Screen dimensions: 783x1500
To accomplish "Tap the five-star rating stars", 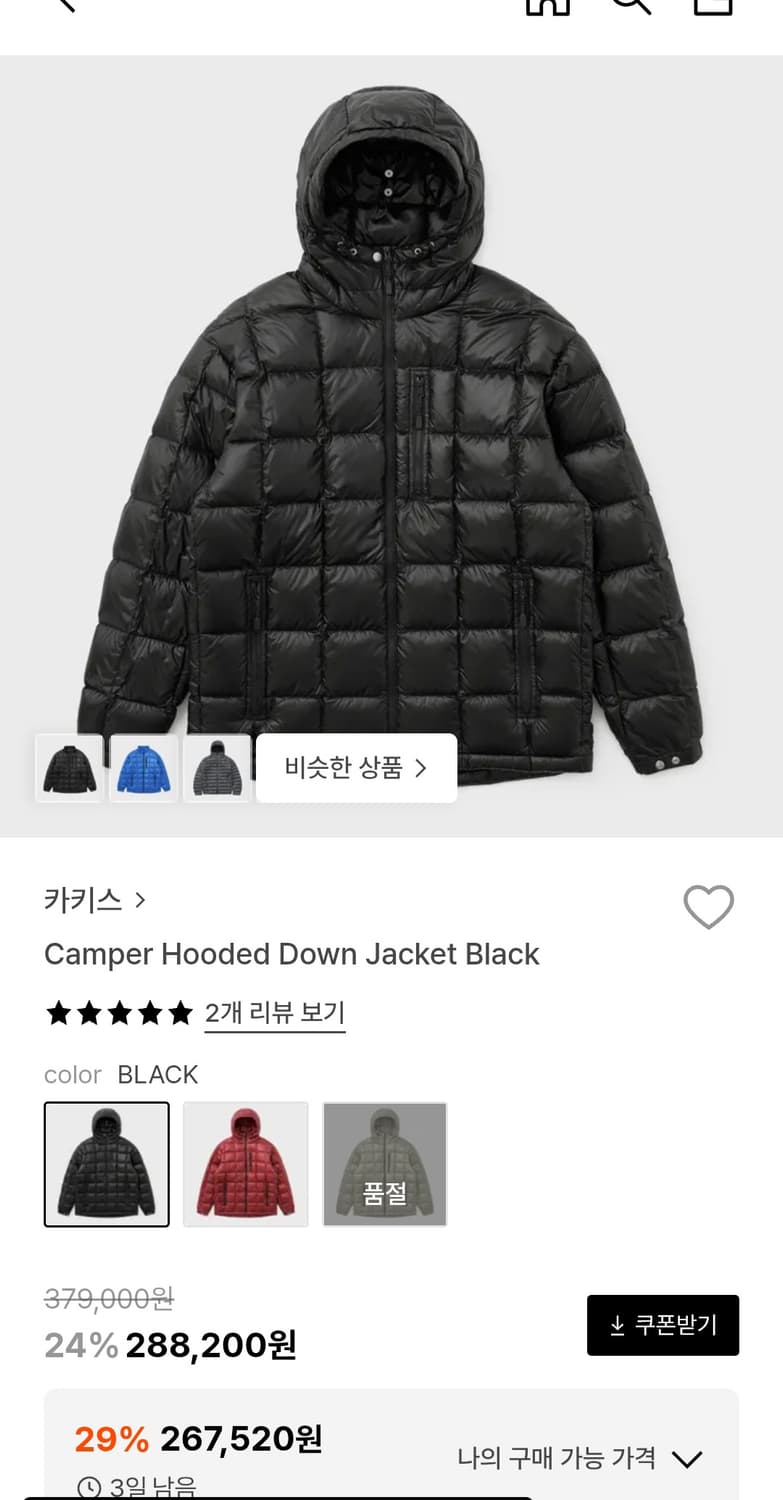I will (118, 1013).
